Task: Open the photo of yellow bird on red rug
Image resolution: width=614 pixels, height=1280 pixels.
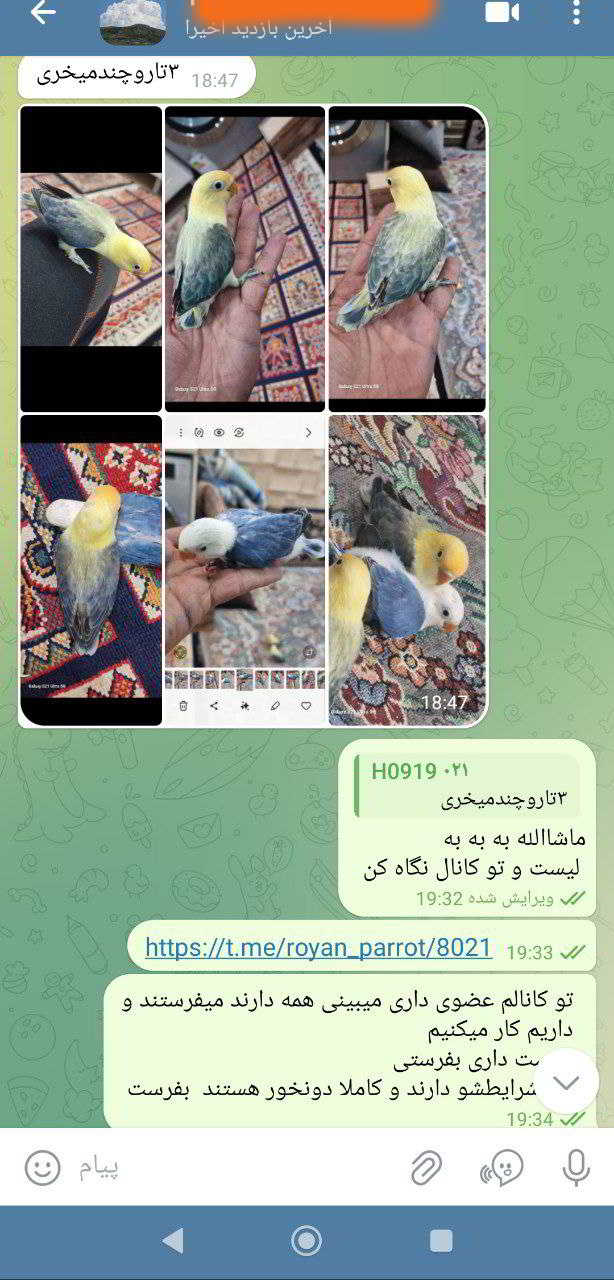Action: [91, 569]
